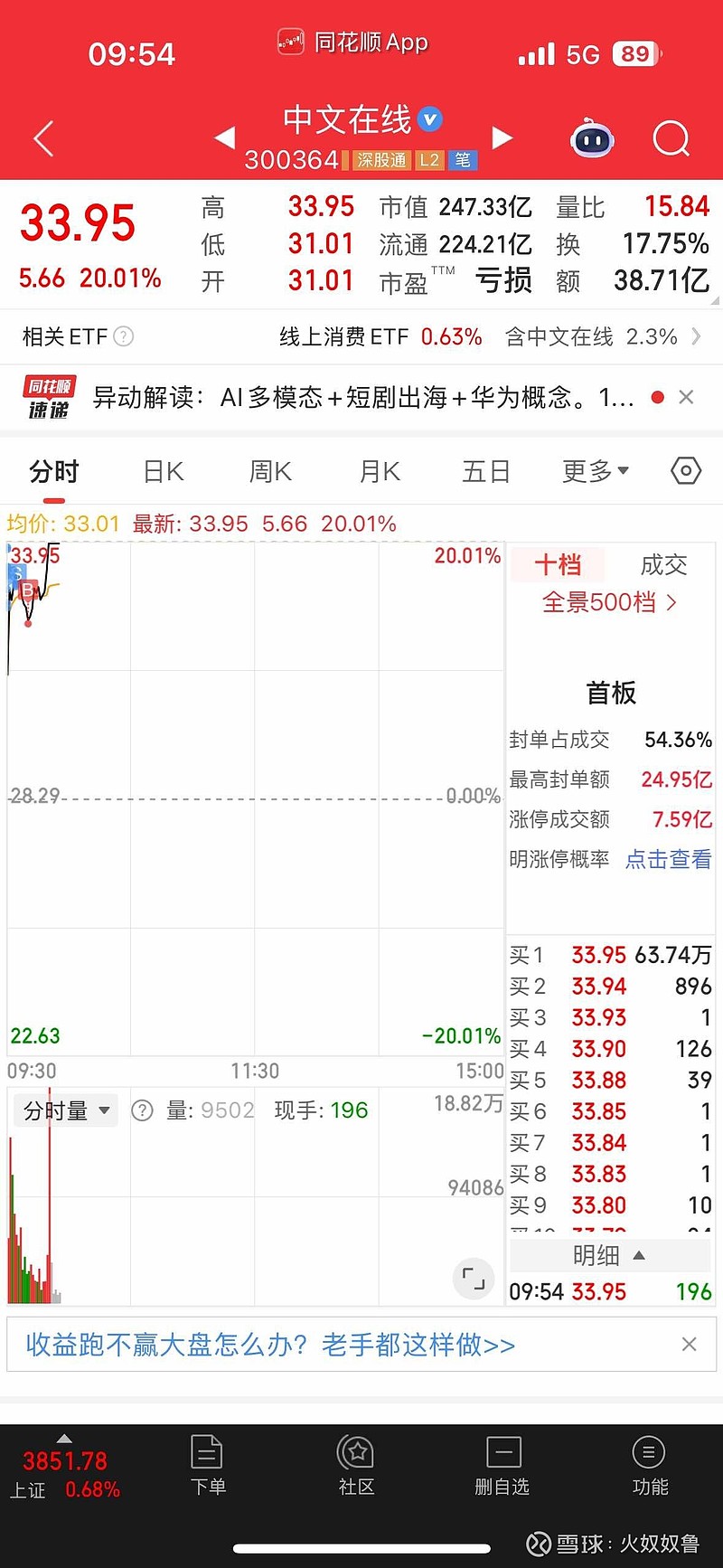
Task: Open chart settings hexagon icon
Action: [x=686, y=471]
